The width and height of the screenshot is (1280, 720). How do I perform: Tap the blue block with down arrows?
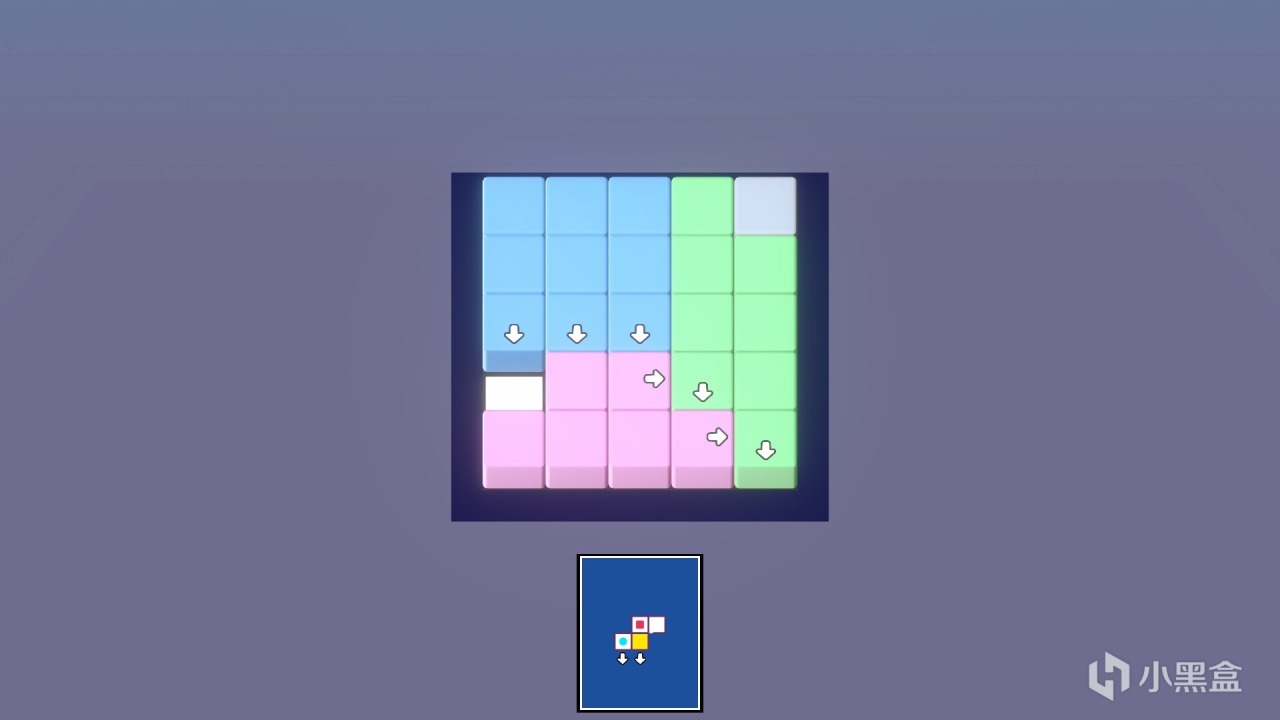[576, 265]
